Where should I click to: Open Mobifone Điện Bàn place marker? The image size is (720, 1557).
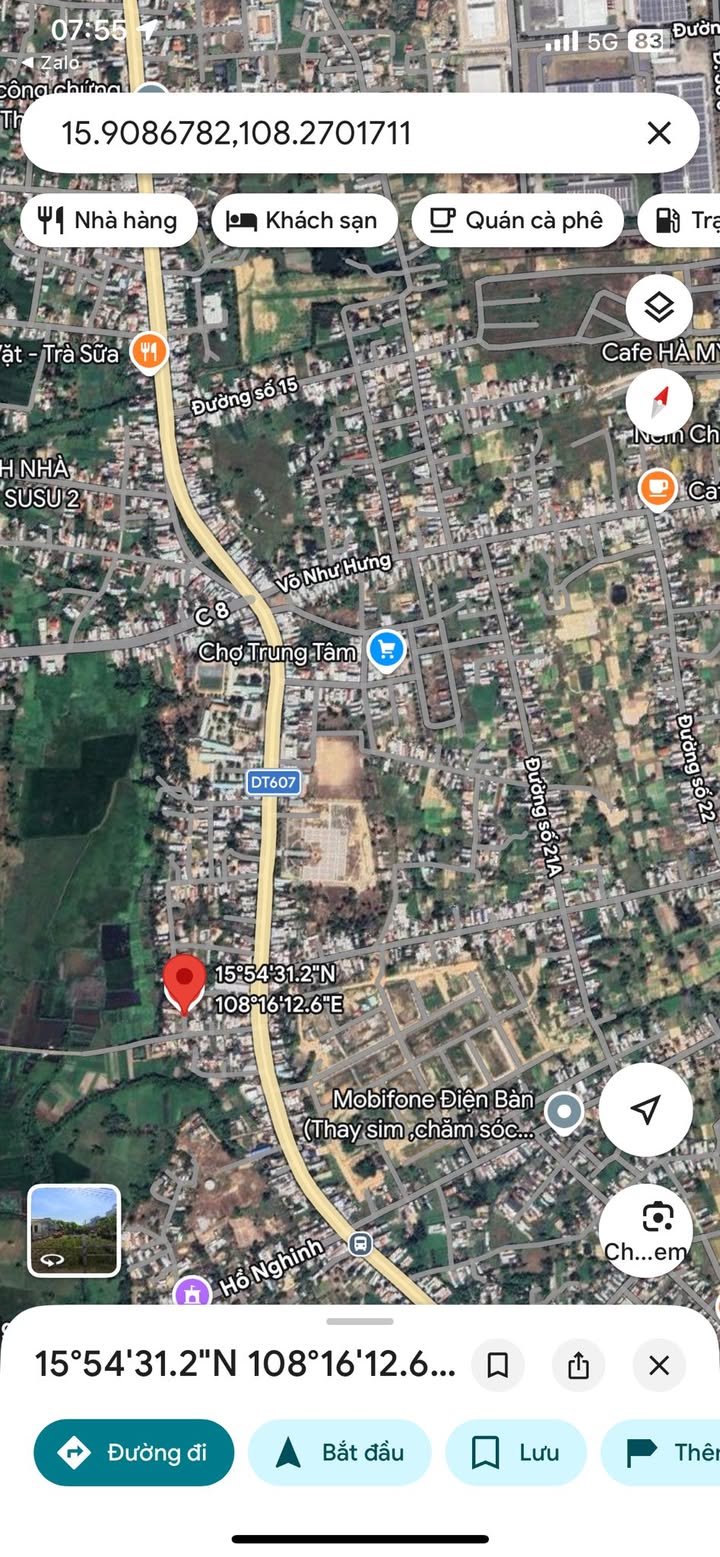(x=565, y=1112)
